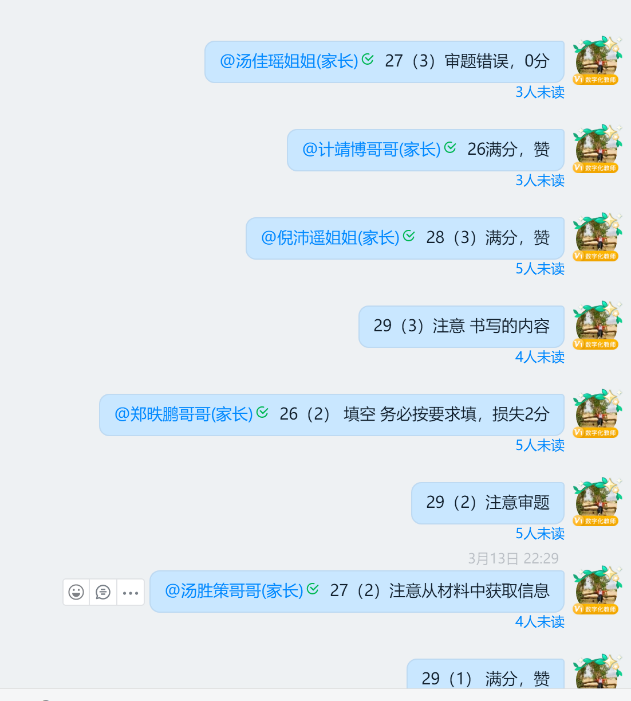View unread list under 审题错误 message
The width and height of the screenshot is (631, 701).
tap(540, 92)
